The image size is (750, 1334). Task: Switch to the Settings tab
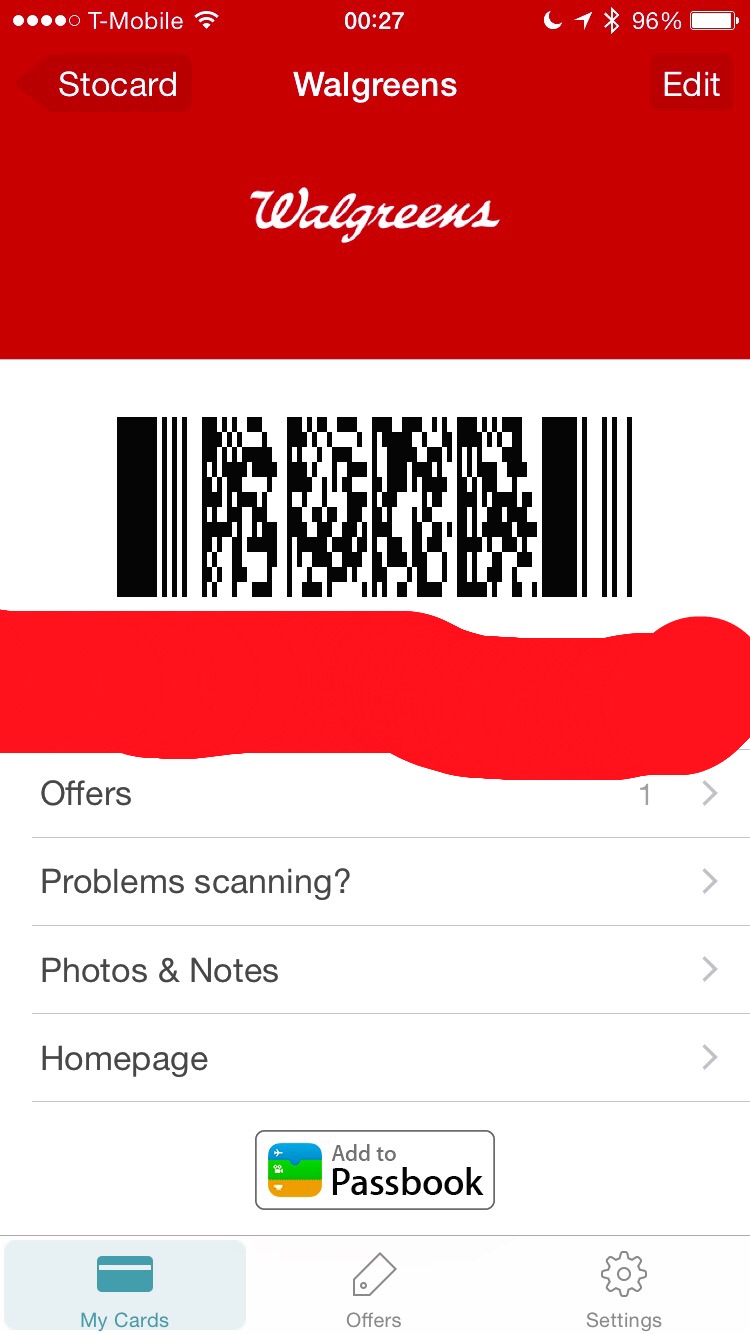pos(624,1288)
